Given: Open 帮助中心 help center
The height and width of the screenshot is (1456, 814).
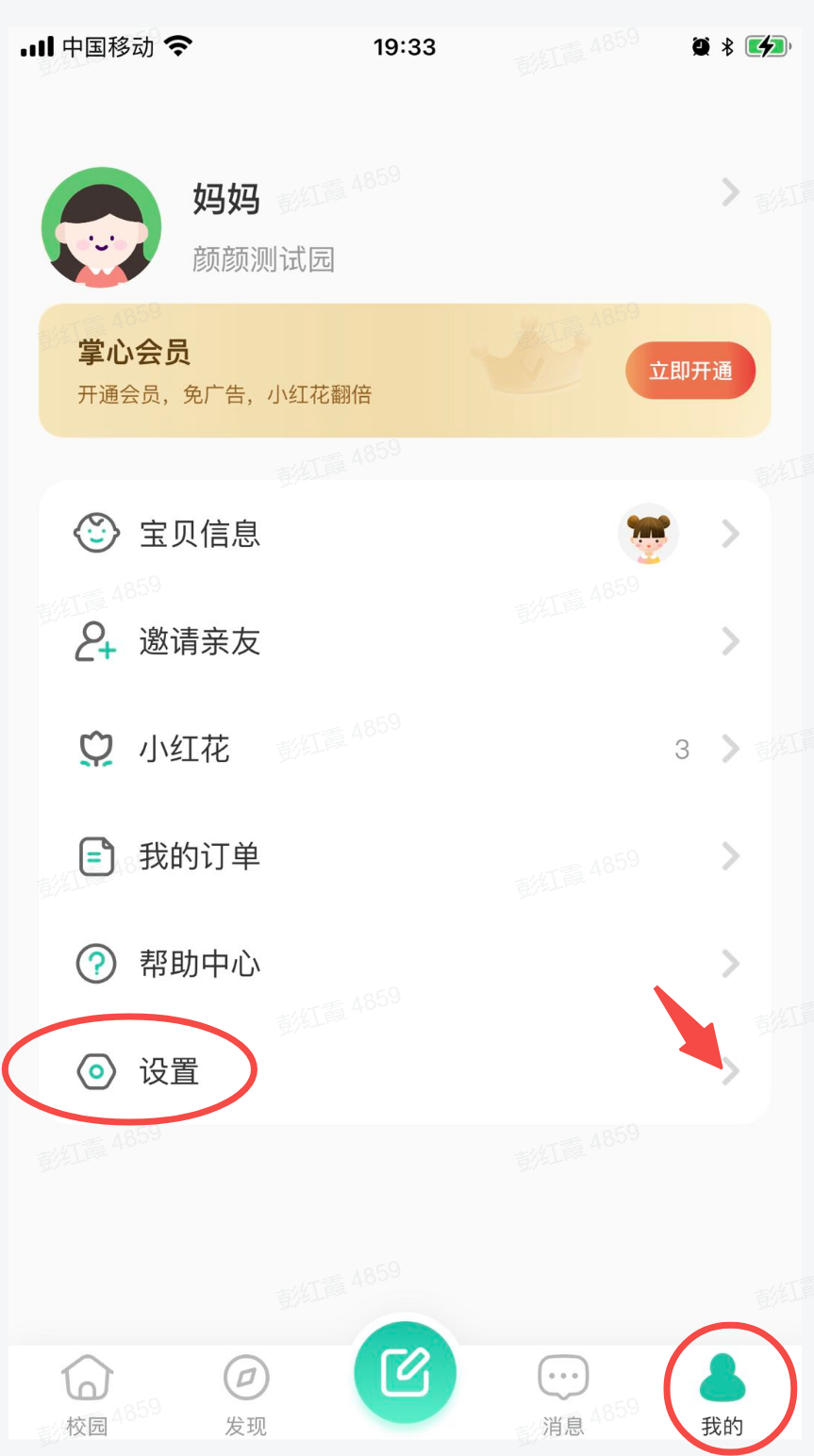Looking at the screenshot, I should click(x=404, y=964).
